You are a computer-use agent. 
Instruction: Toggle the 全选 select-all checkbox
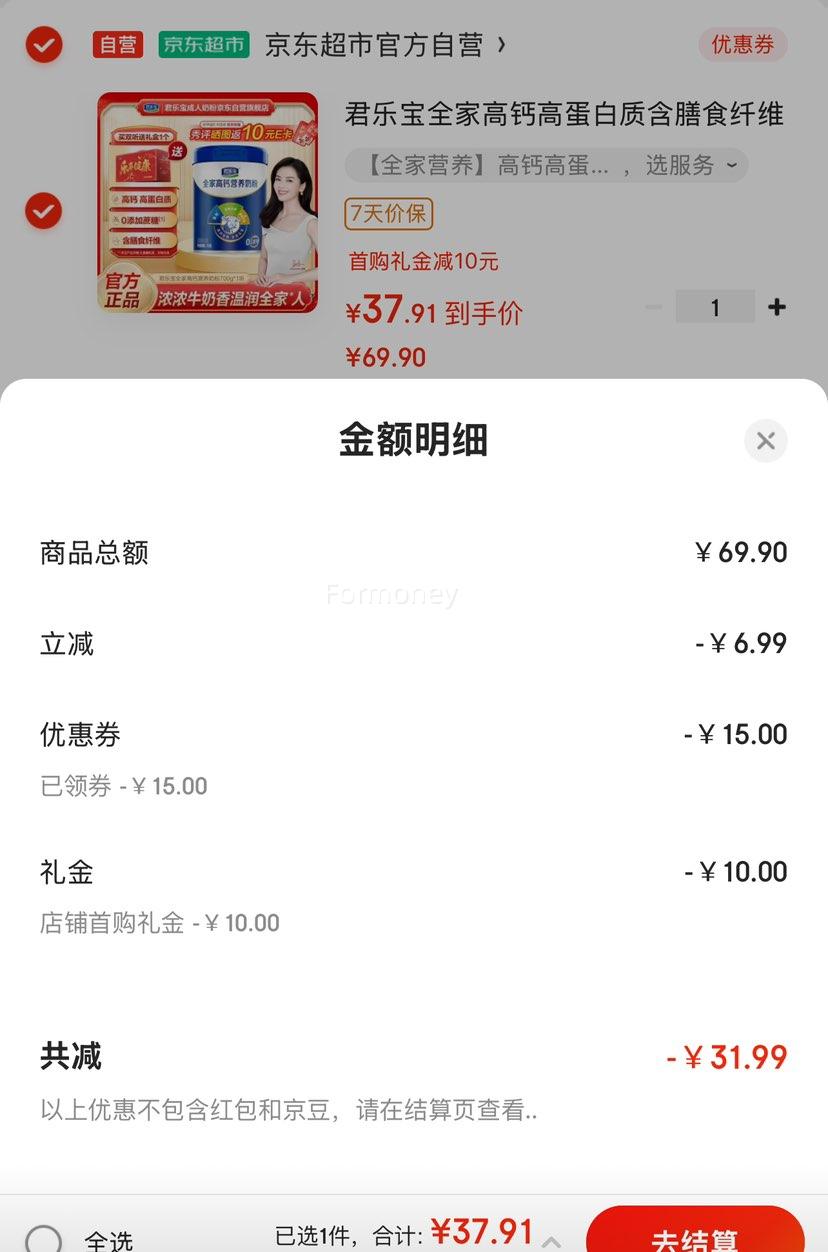[44, 1240]
